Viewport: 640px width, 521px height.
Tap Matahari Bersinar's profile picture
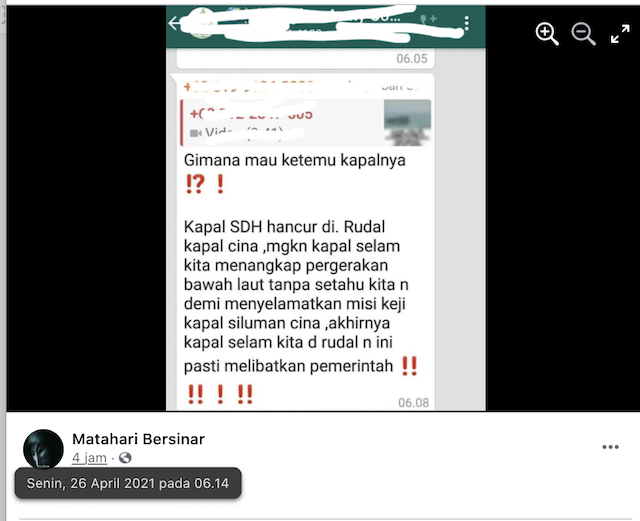coord(44,449)
